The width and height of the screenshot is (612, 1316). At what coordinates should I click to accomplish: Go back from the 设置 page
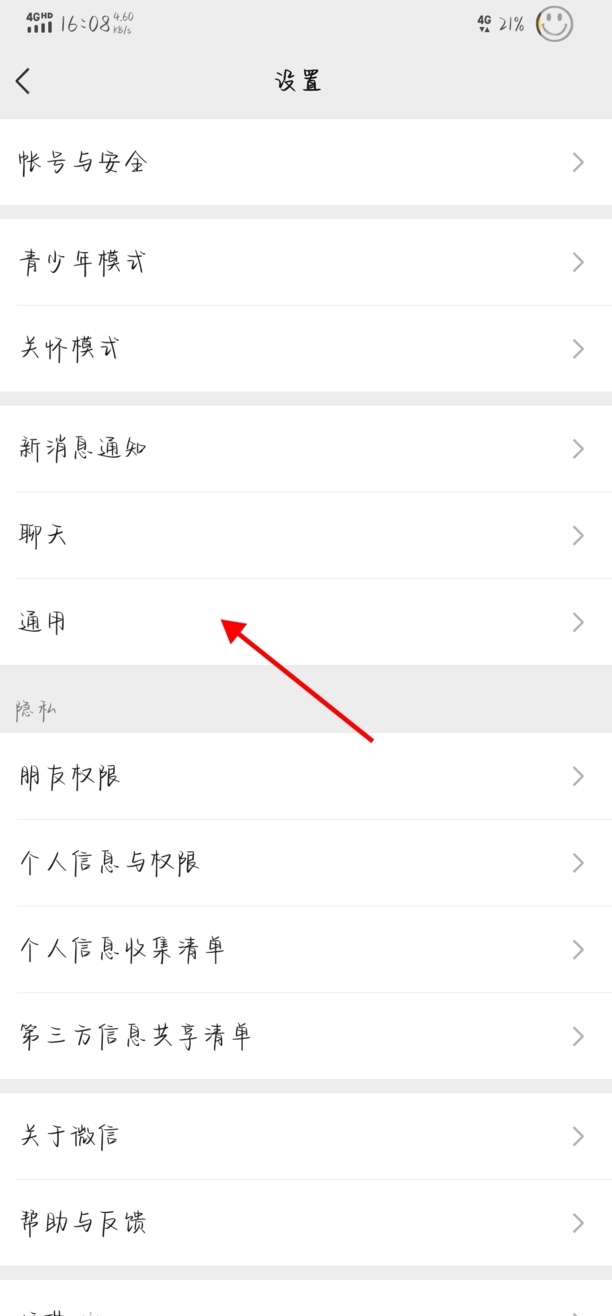point(24,81)
